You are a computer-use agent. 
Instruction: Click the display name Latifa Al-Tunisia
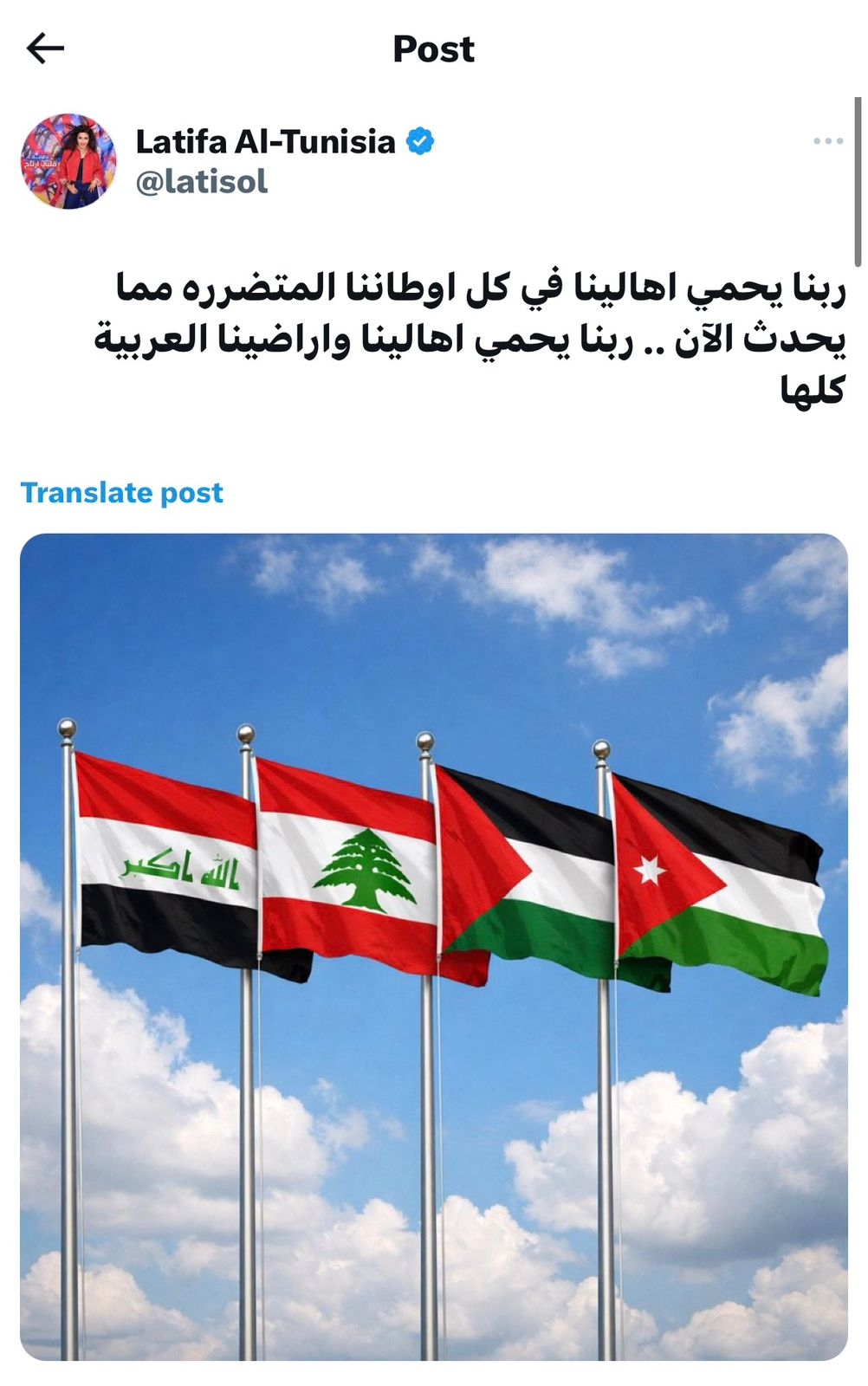(x=269, y=139)
